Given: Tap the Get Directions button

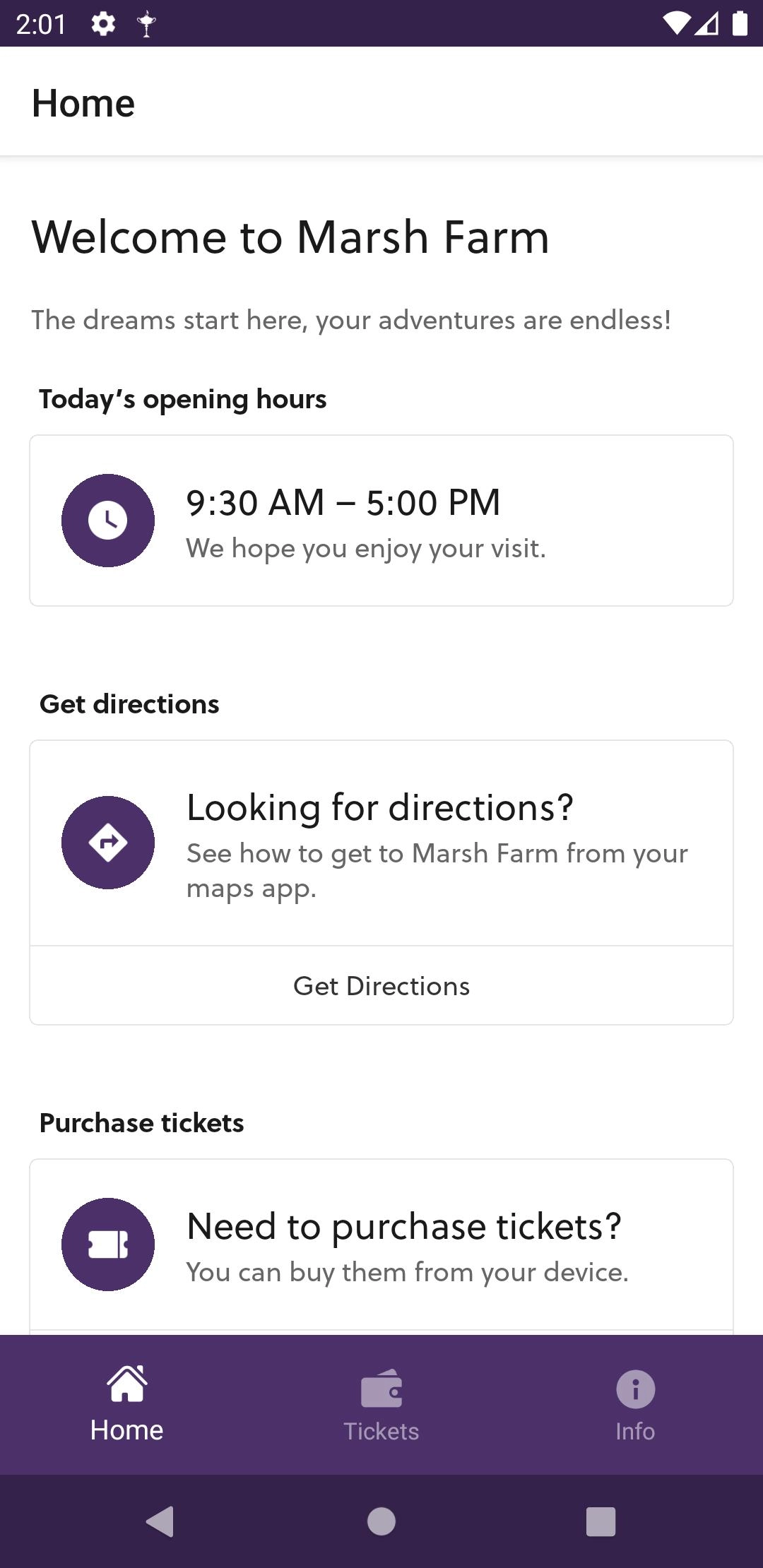Looking at the screenshot, I should (x=381, y=986).
